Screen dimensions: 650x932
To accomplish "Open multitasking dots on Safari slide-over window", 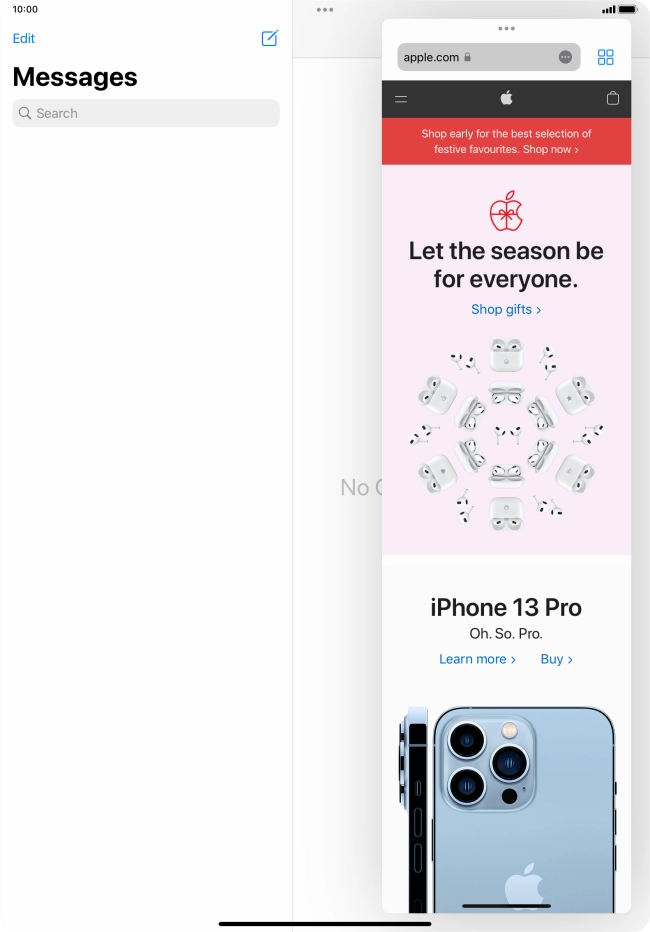I will point(506,29).
